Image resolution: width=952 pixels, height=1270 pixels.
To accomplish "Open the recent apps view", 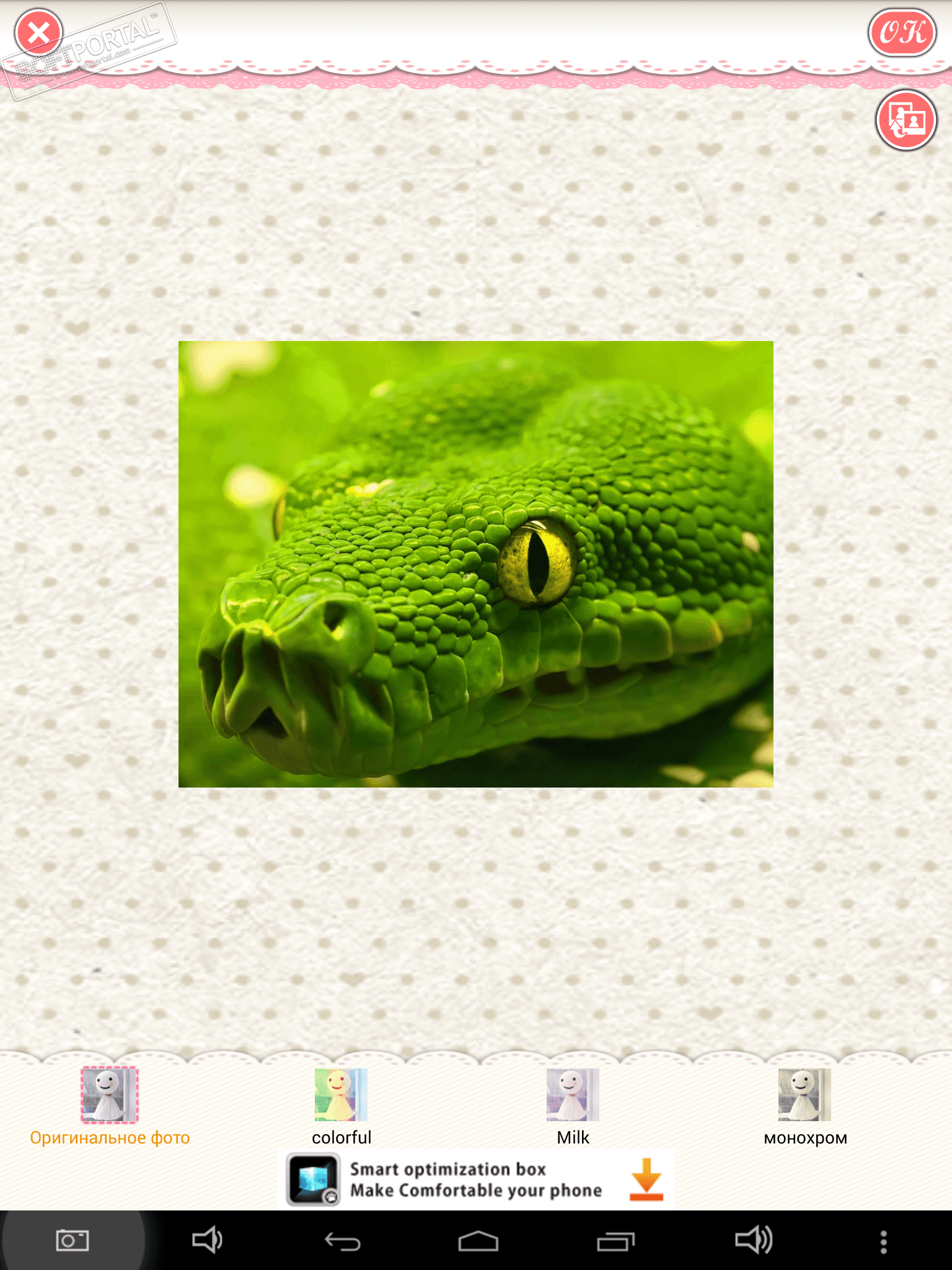I will click(615, 1241).
